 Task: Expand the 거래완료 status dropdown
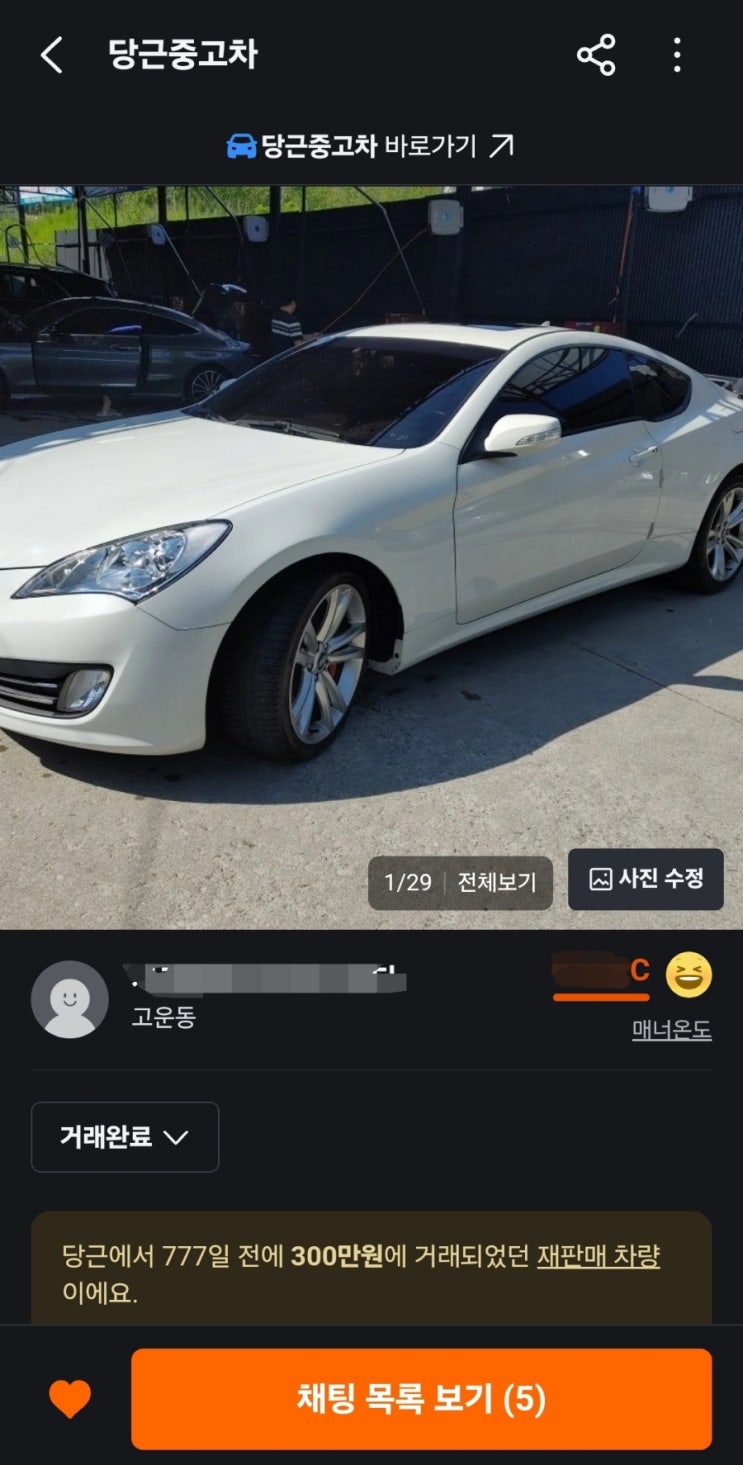pyautogui.click(x=125, y=1137)
